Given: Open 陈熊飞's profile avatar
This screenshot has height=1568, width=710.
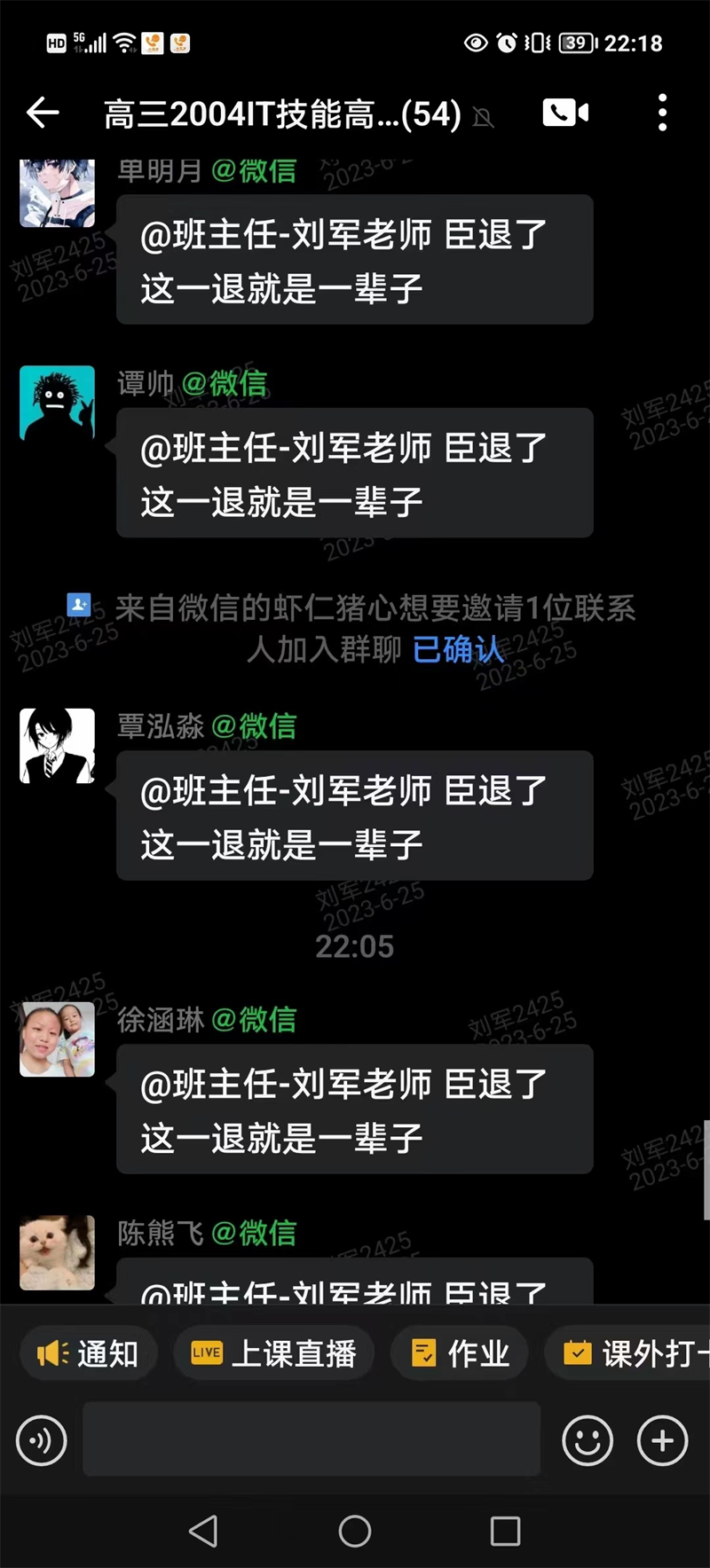Looking at the screenshot, I should [58, 1252].
